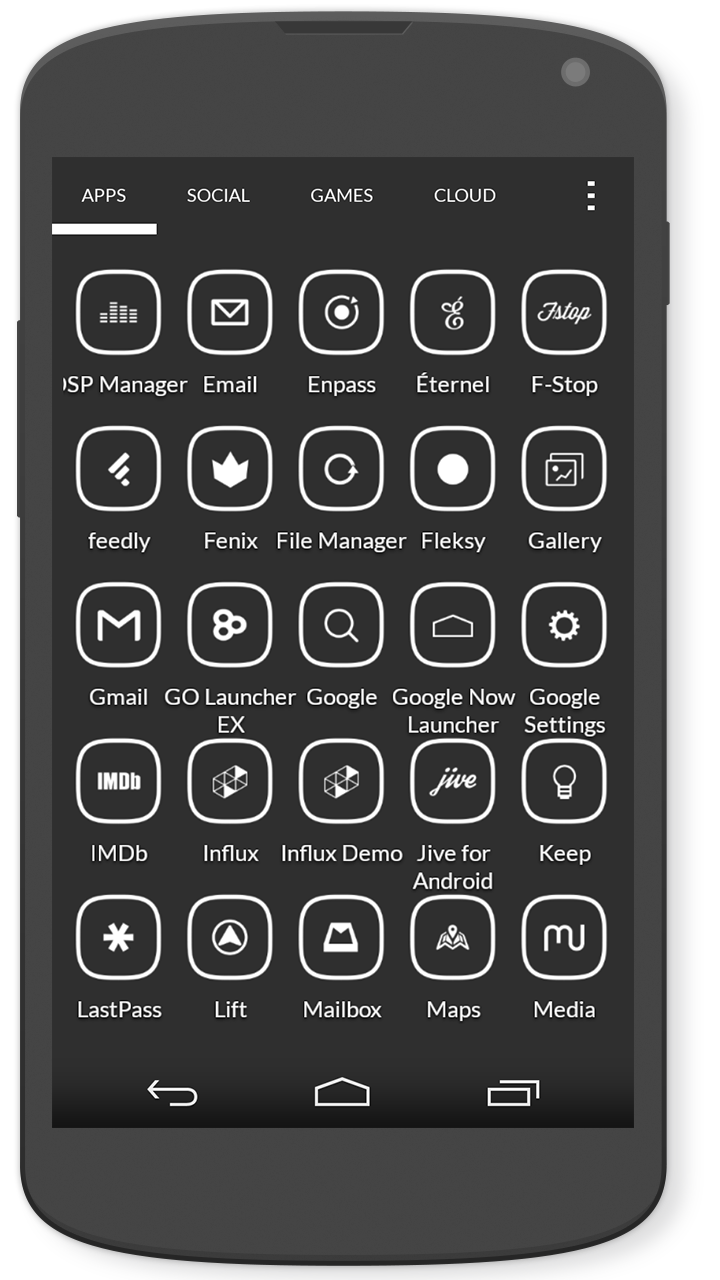This screenshot has width=720, height=1280.
Task: Open the Gmail app icon
Action: point(118,625)
